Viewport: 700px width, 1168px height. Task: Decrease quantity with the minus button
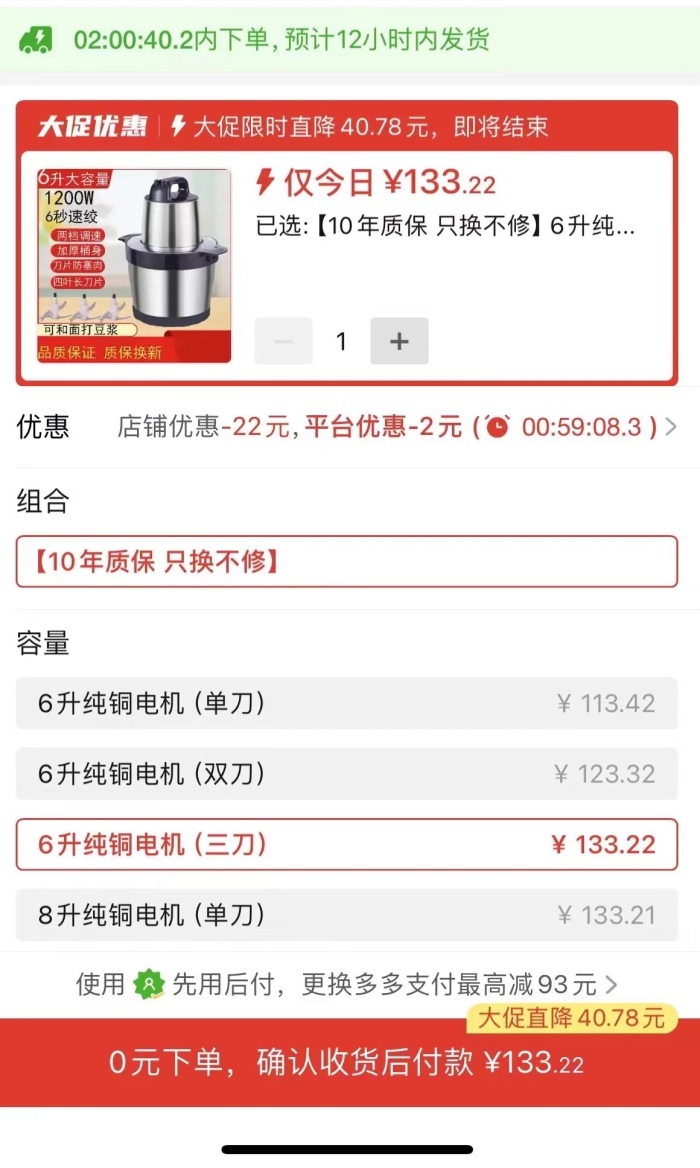[x=284, y=341]
